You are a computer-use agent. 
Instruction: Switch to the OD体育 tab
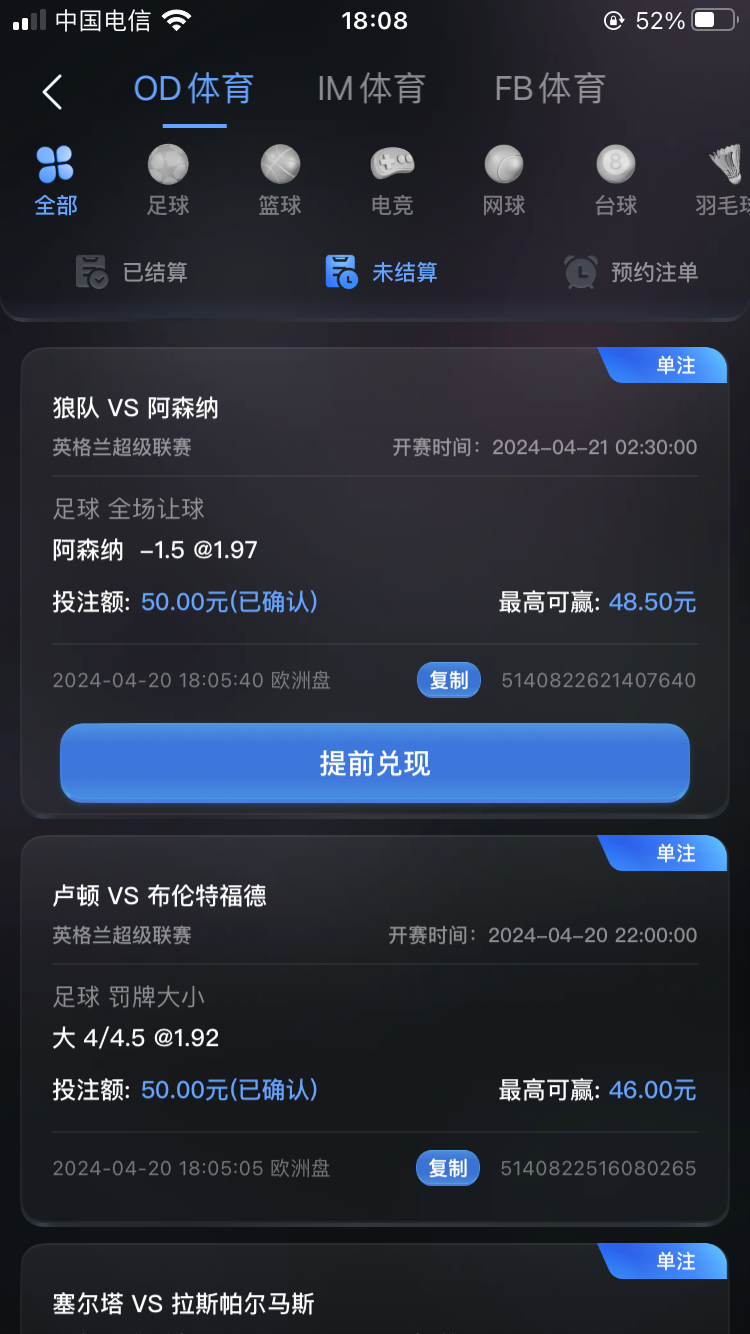194,89
